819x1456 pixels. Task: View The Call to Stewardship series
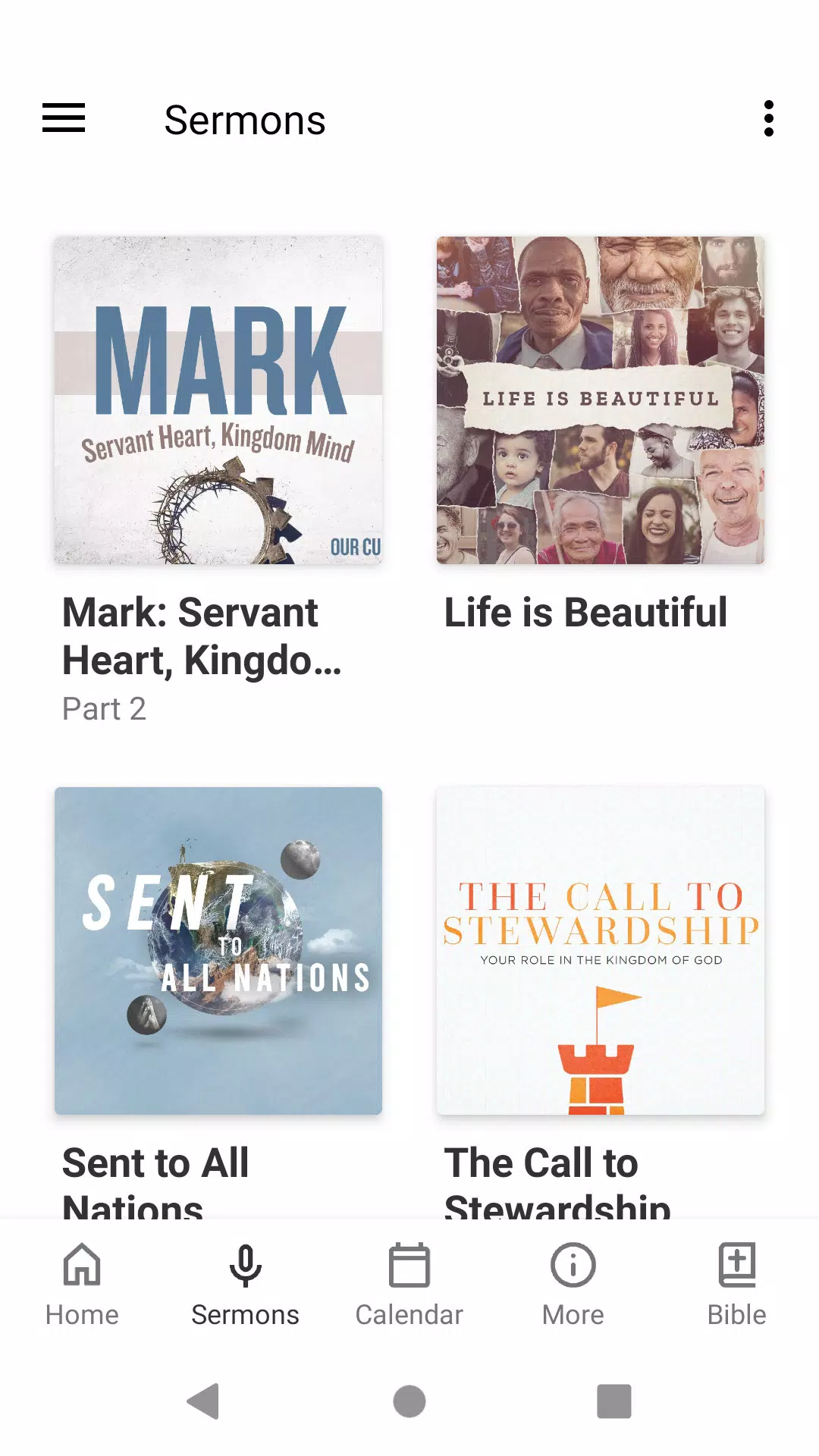(x=601, y=951)
